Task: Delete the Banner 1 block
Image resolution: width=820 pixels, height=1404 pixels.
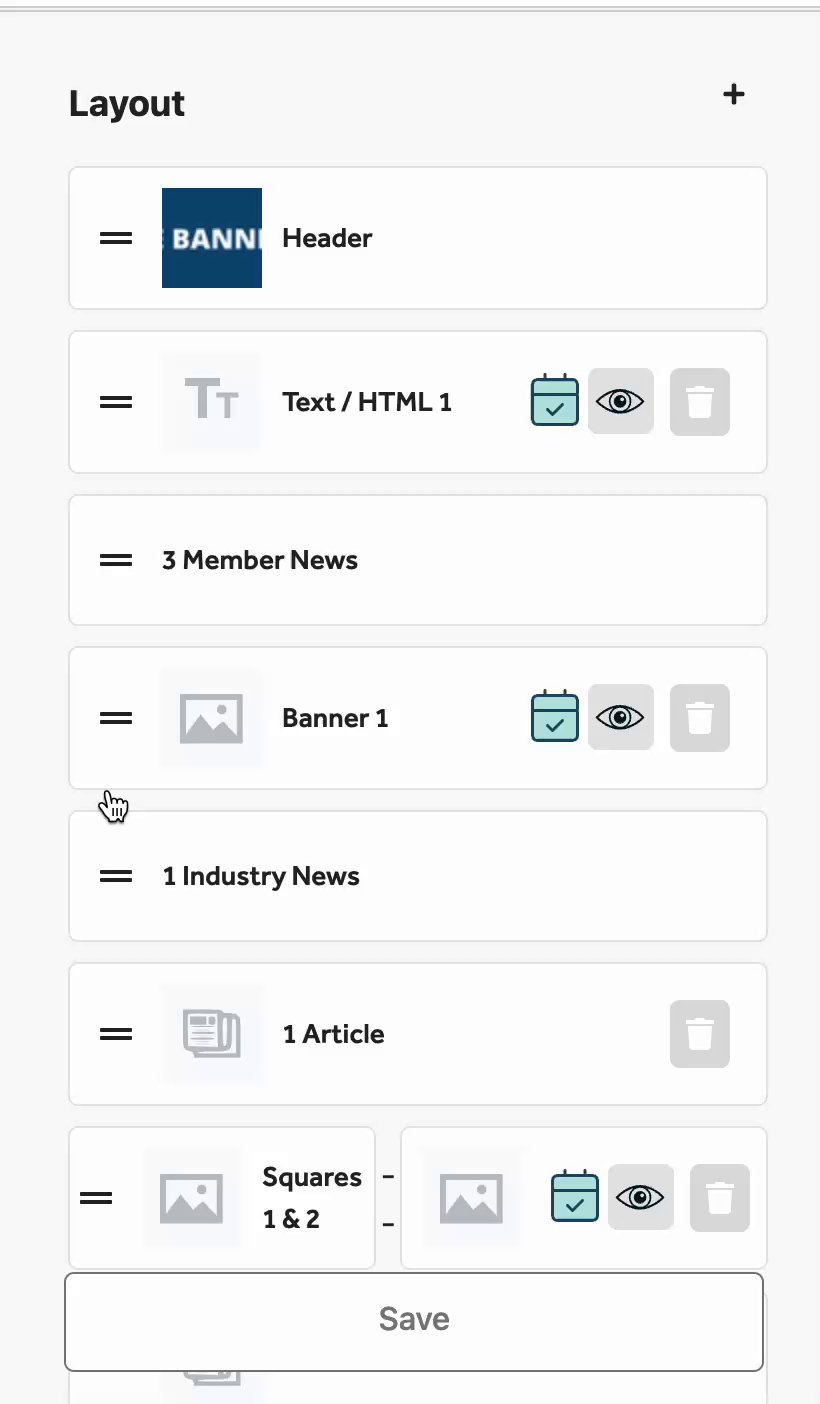Action: 700,718
